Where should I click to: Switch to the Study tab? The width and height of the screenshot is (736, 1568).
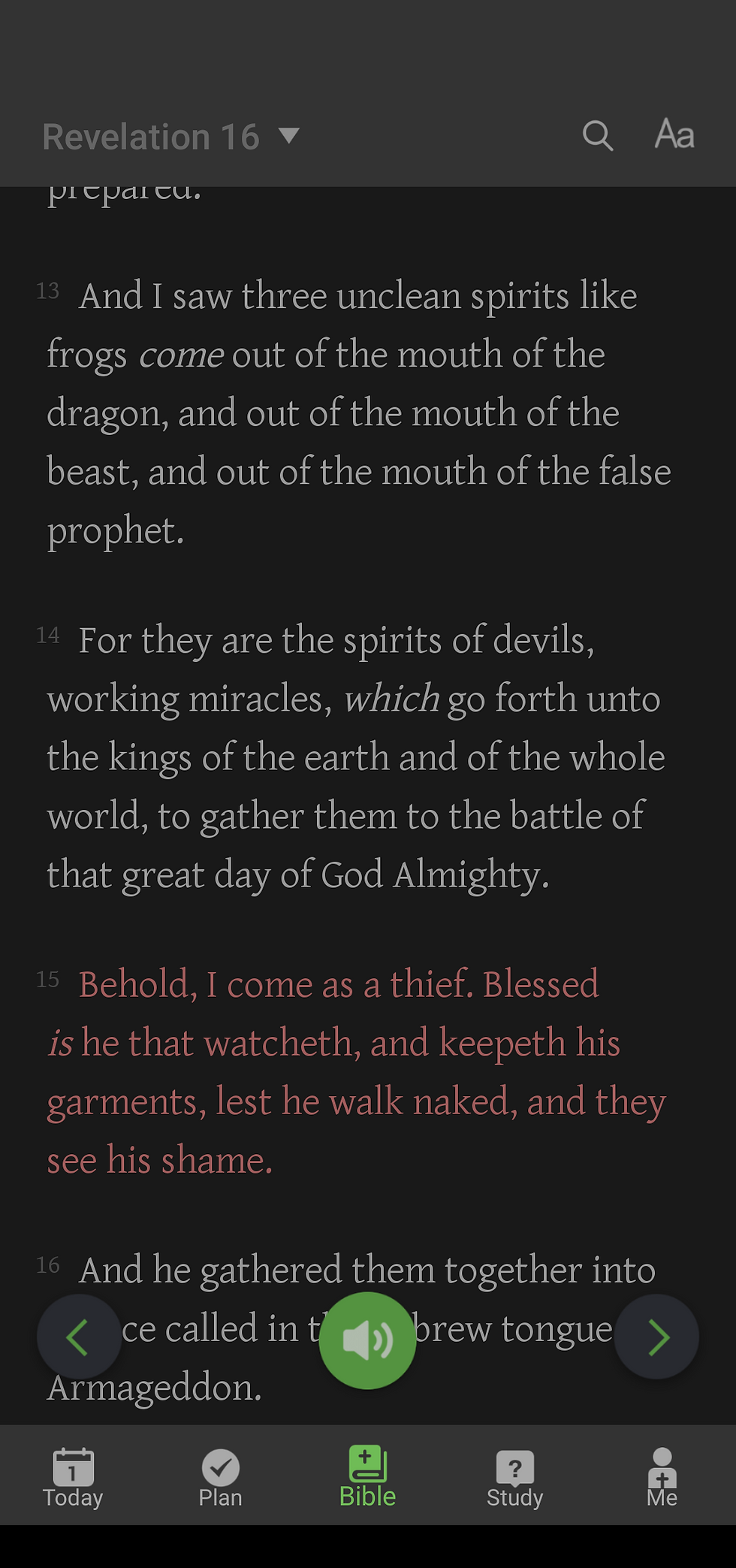click(x=514, y=1477)
